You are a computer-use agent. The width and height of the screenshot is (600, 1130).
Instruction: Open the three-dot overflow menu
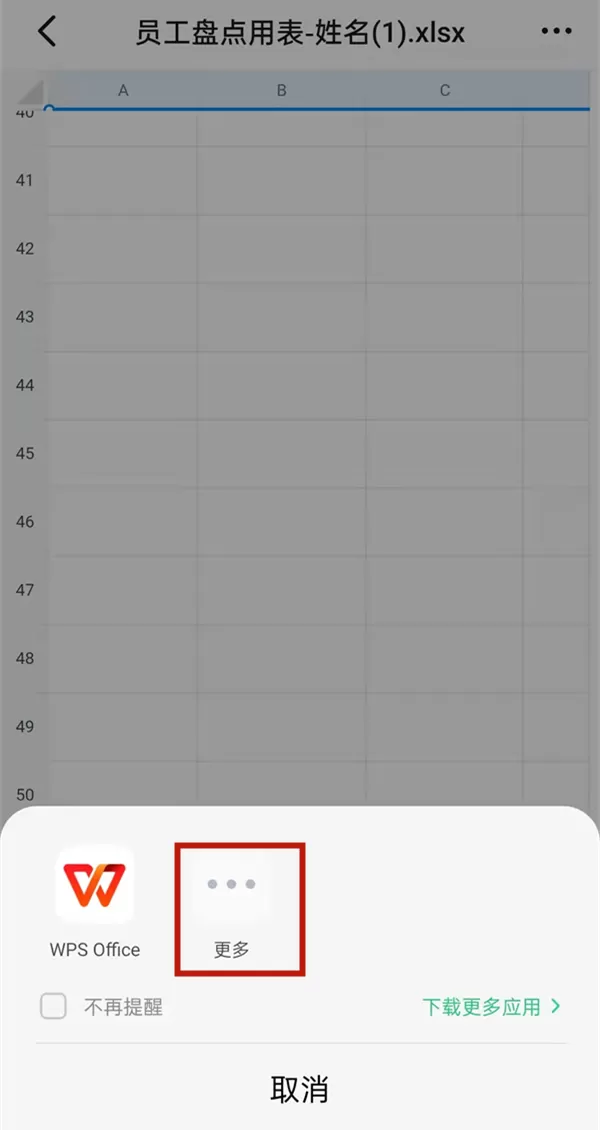[x=556, y=31]
